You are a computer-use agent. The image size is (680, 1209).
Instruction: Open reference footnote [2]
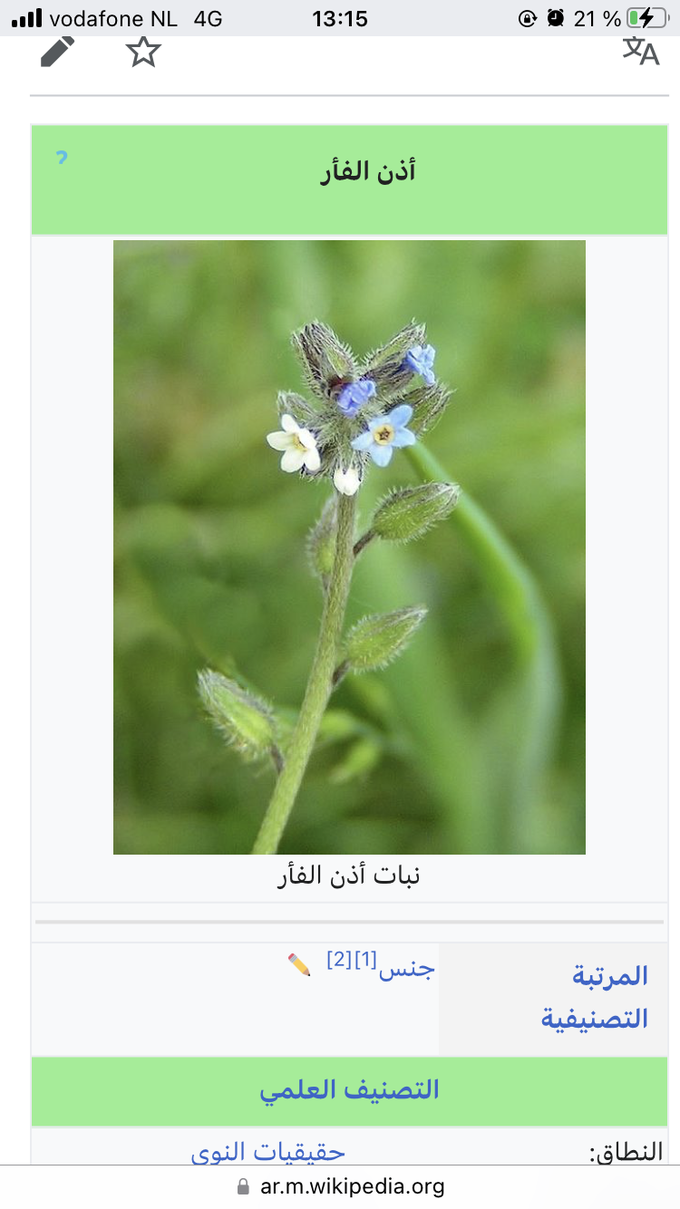point(340,961)
